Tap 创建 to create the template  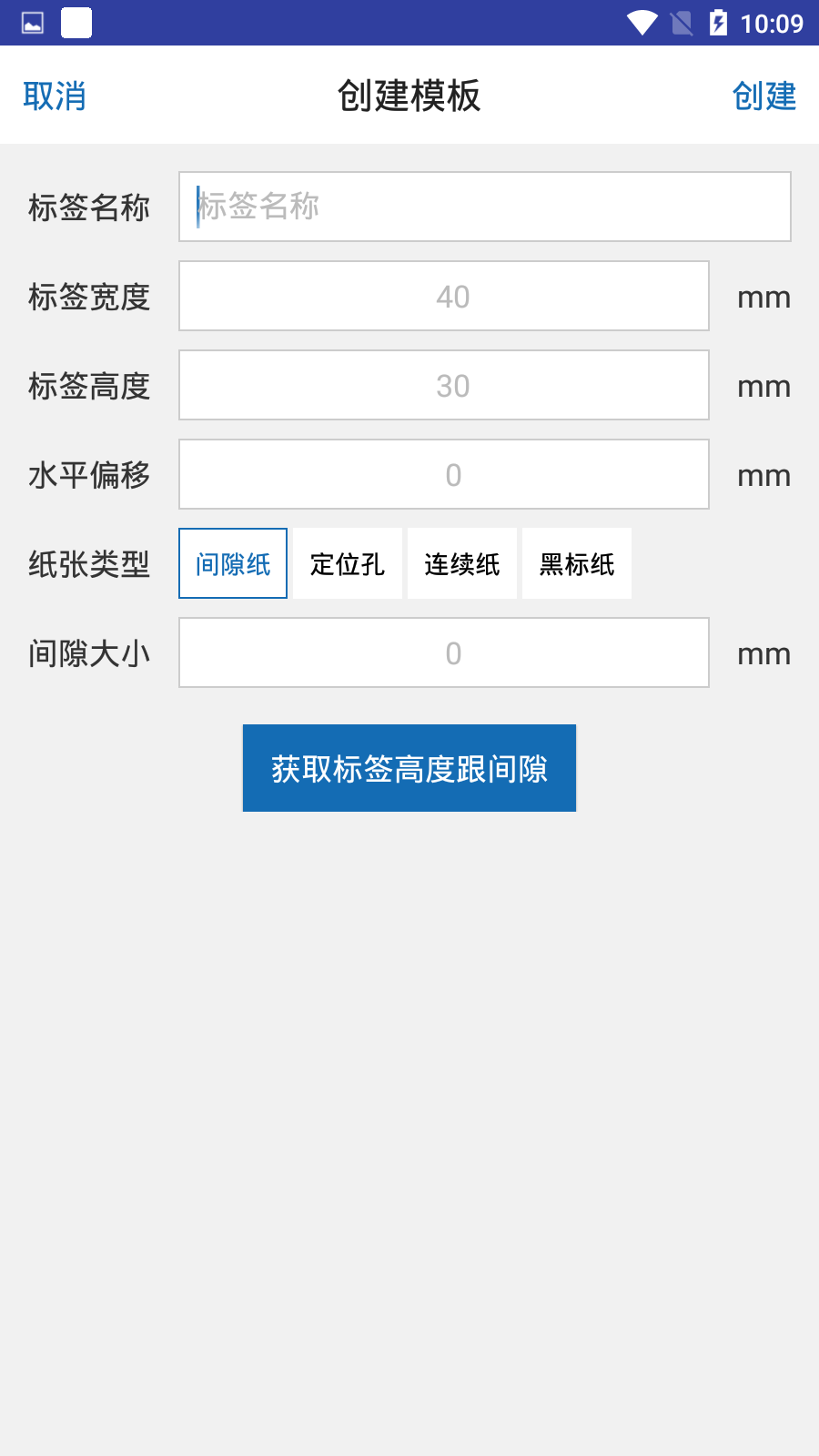[764, 96]
